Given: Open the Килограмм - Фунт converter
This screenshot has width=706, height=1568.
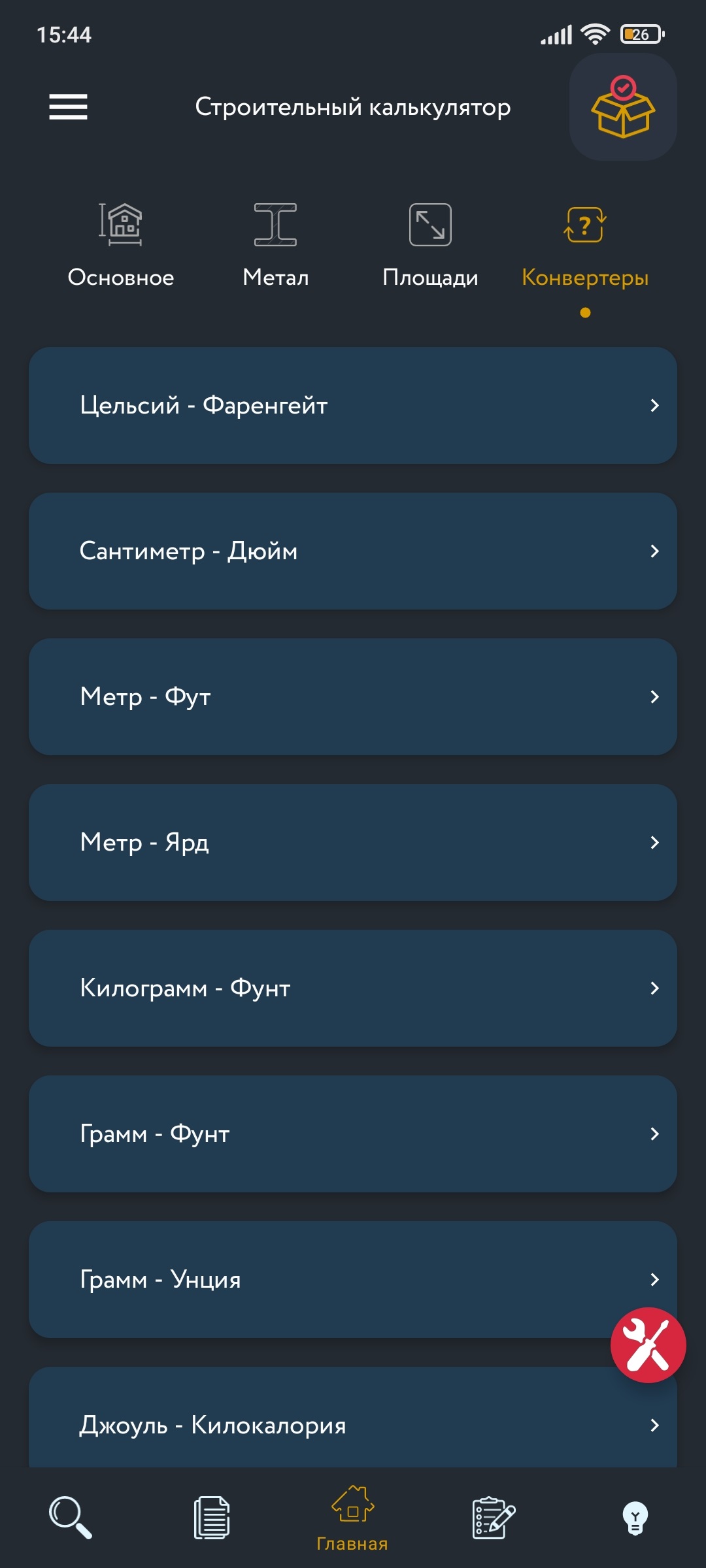Looking at the screenshot, I should (x=353, y=988).
